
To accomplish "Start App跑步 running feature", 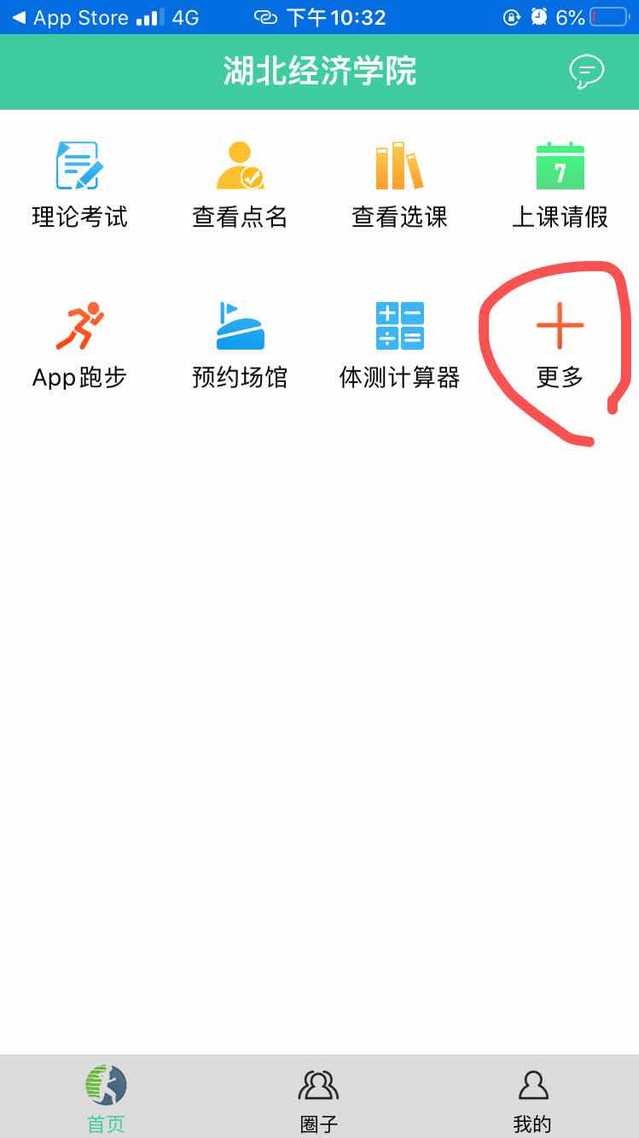I will (x=80, y=345).
